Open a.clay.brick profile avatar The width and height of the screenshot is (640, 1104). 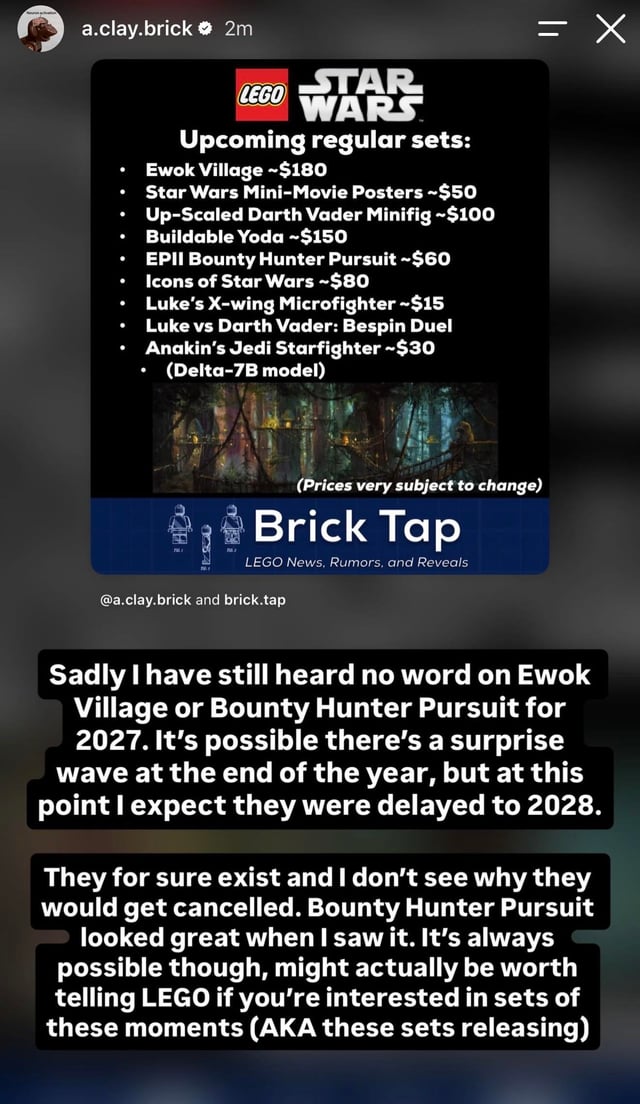[x=40, y=29]
